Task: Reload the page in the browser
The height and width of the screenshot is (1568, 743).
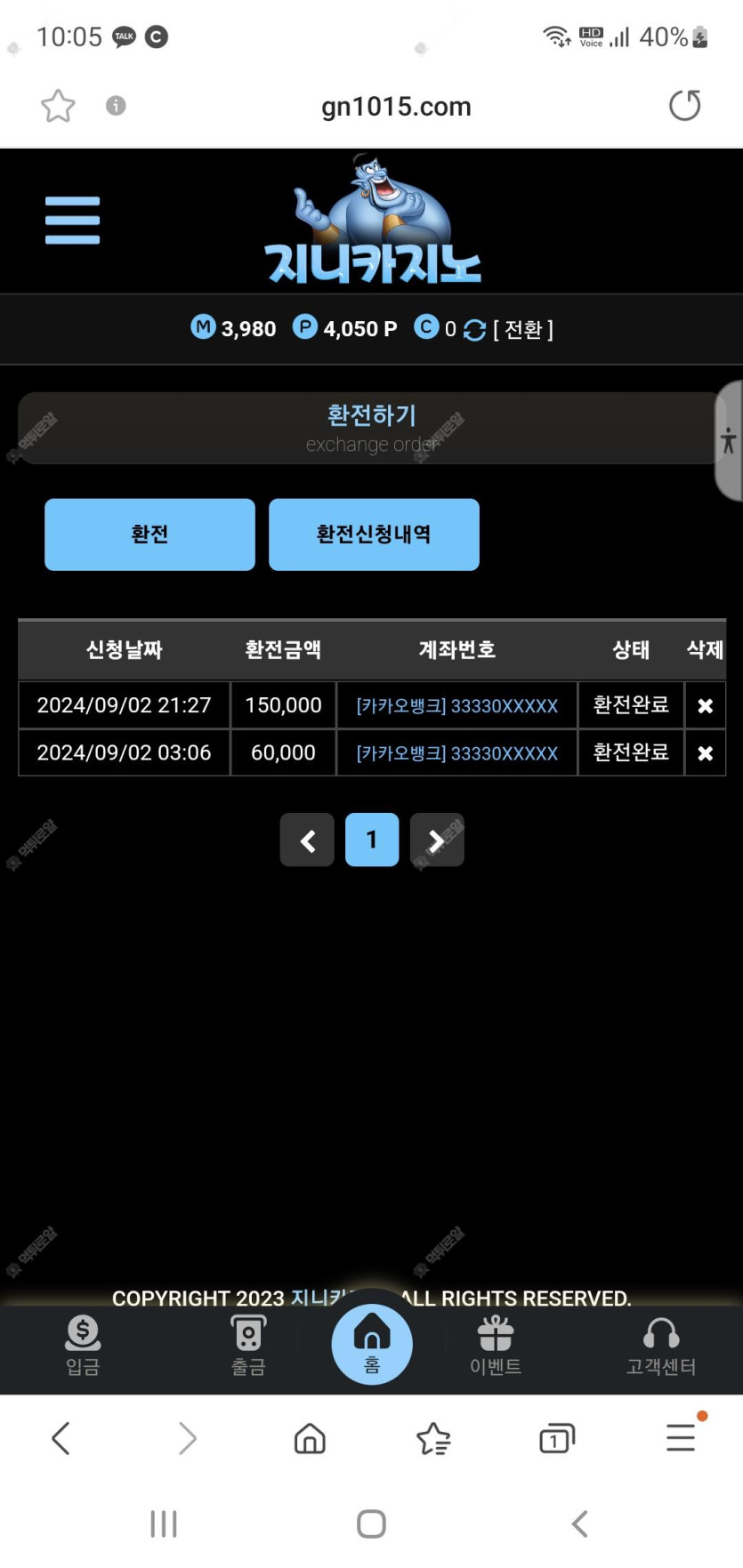Action: [684, 106]
